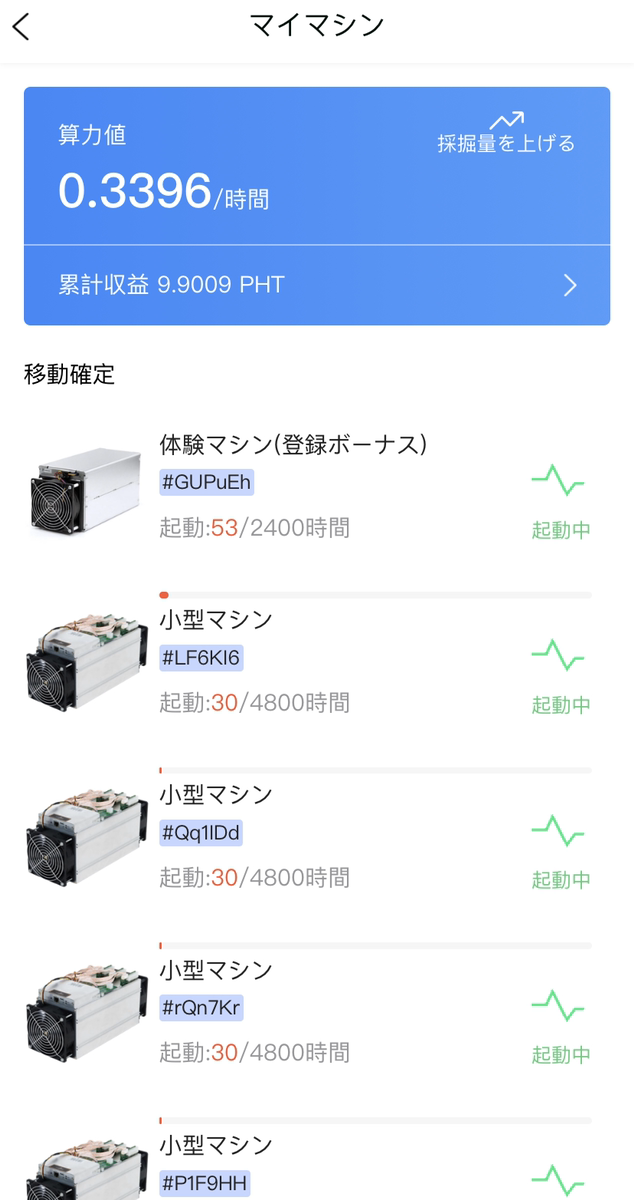634x1200 pixels.
Task: Open 累計収益 9.9009 PHT details
Action: pyautogui.click(x=316, y=285)
